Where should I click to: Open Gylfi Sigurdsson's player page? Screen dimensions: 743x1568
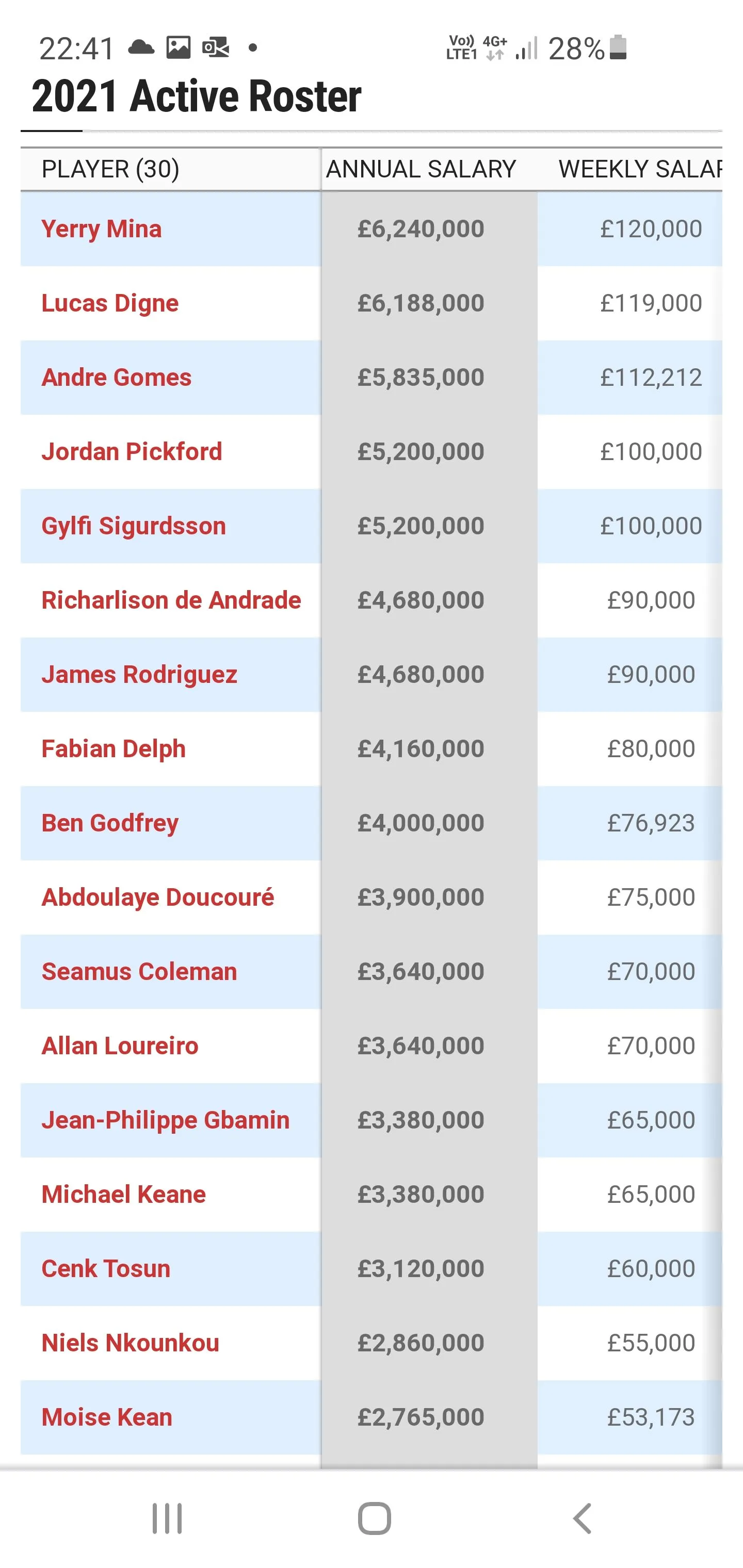[133, 526]
